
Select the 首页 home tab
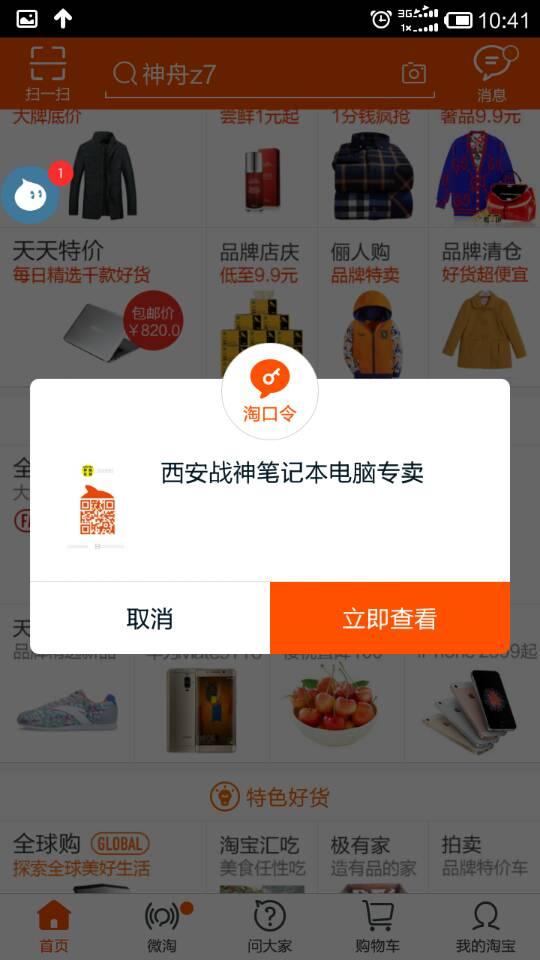click(x=54, y=927)
